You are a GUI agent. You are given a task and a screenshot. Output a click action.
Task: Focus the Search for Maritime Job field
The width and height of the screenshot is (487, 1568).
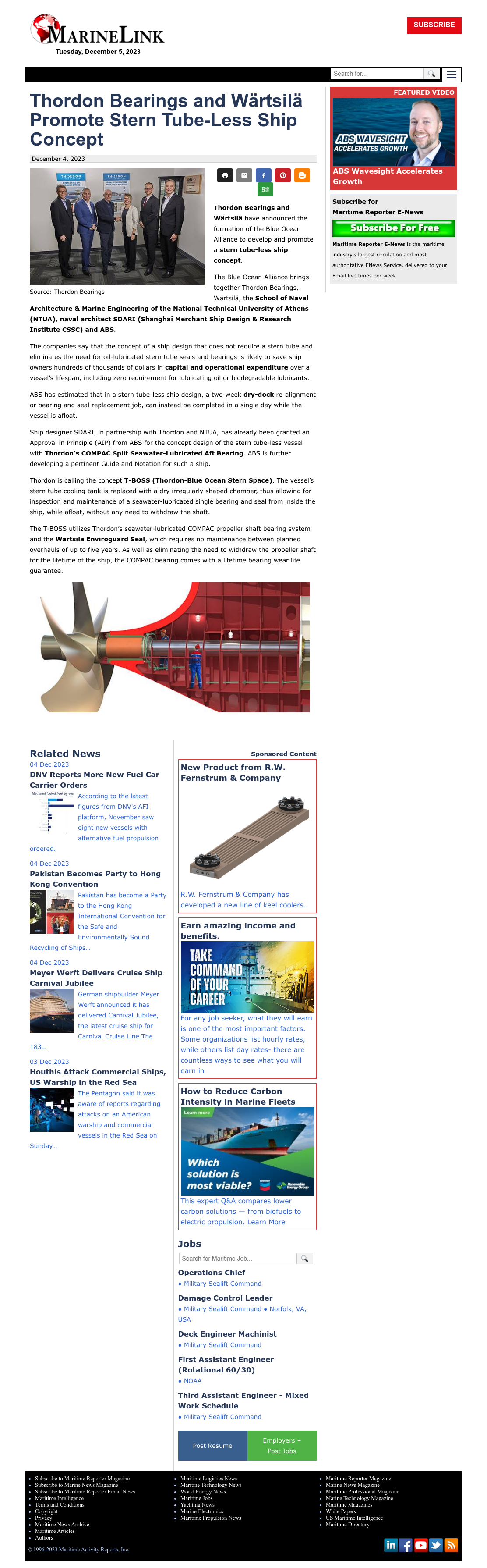(x=238, y=1258)
